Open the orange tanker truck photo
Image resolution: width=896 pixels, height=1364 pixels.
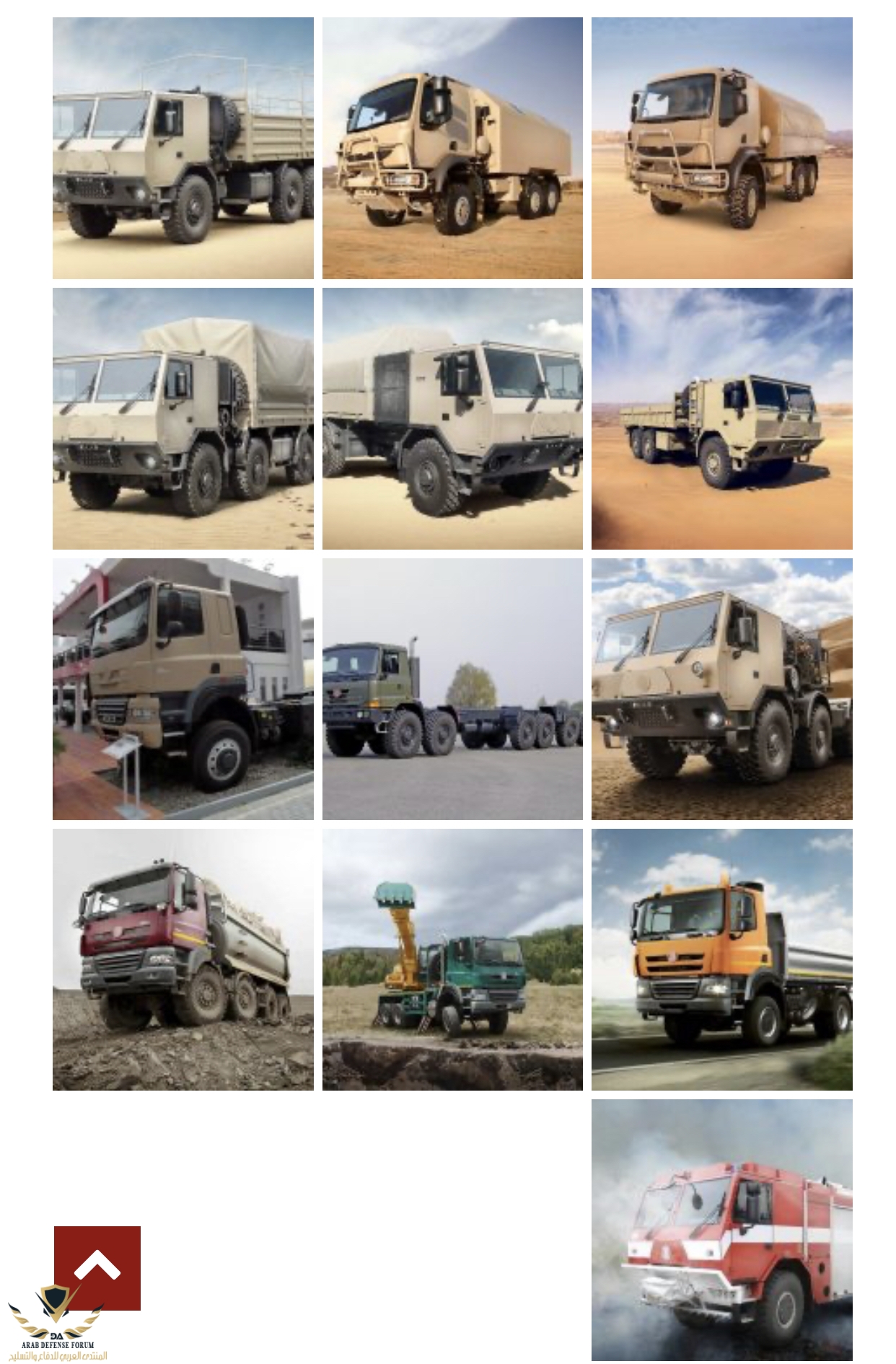721,959
